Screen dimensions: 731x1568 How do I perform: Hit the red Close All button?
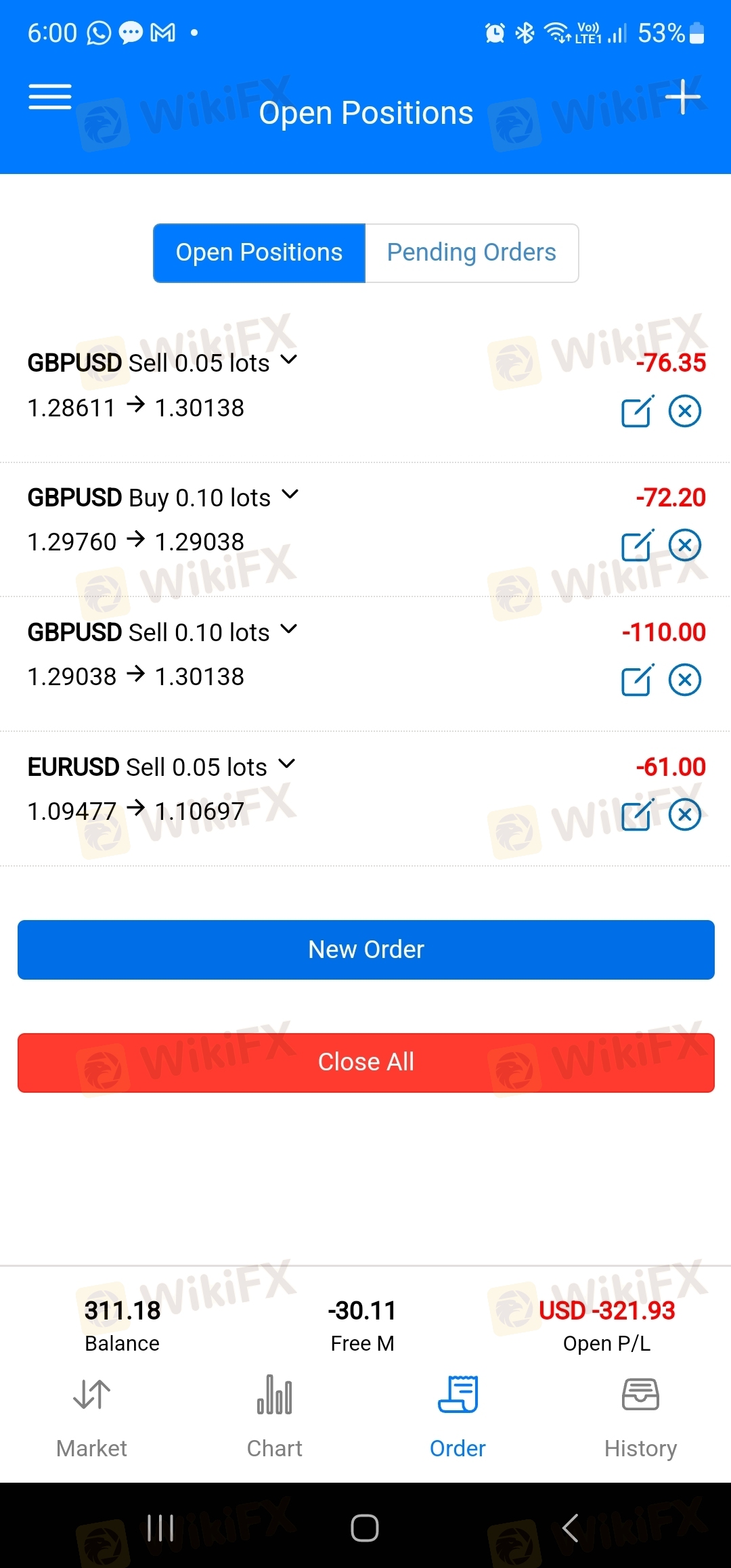tap(366, 1062)
